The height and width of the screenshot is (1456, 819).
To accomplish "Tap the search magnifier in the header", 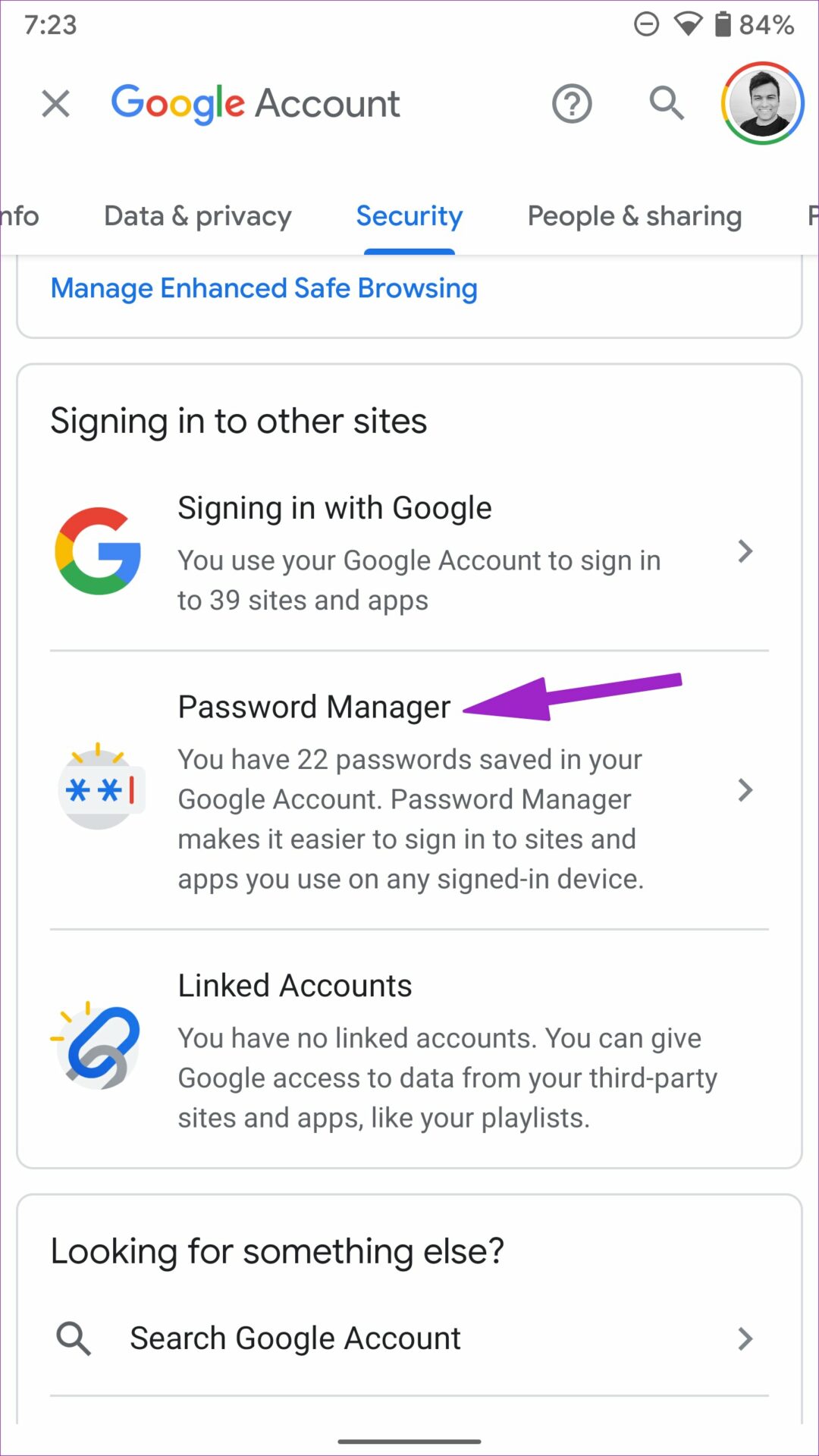I will point(667,103).
